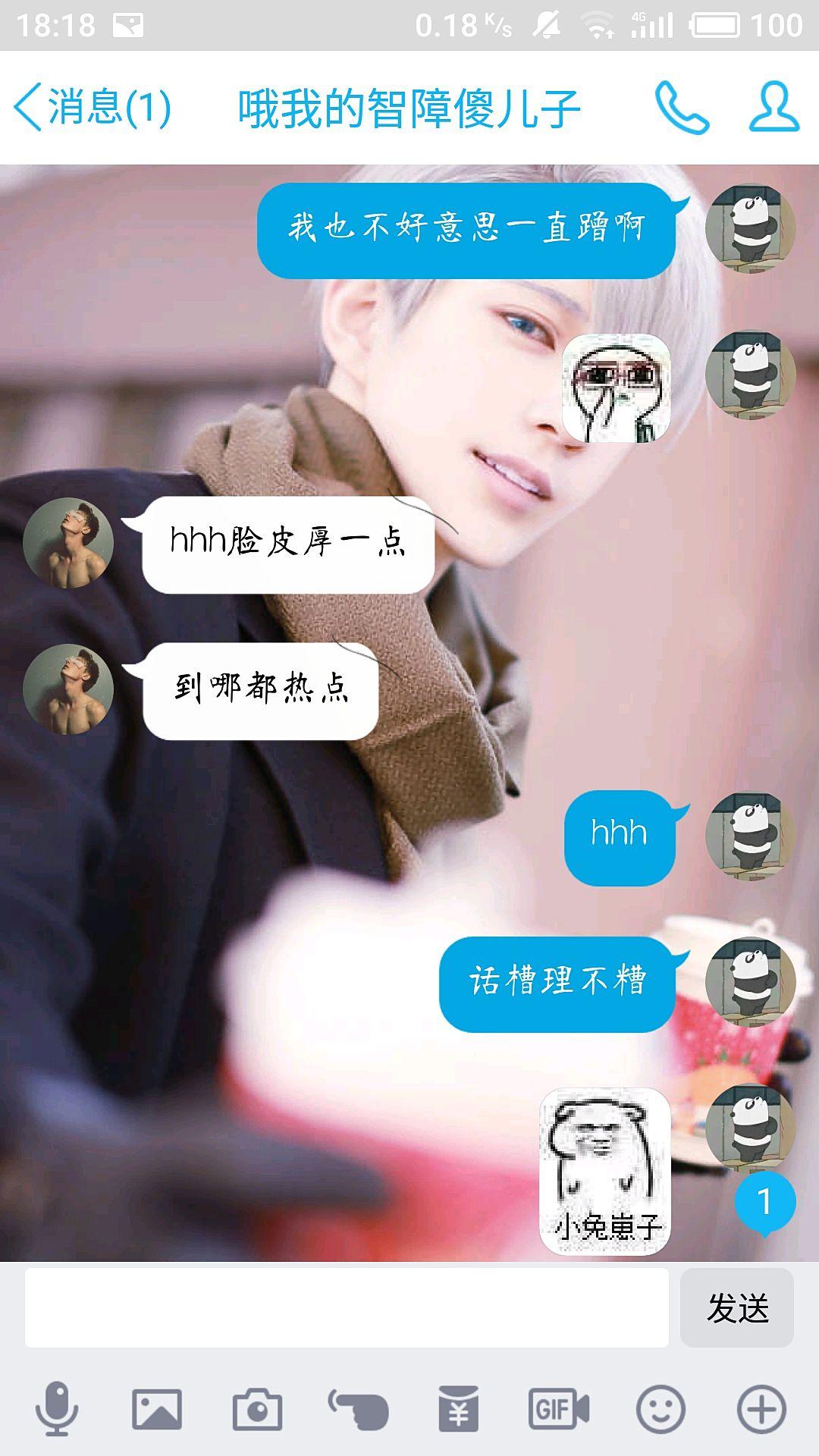Image resolution: width=819 pixels, height=1456 pixels.
Task: Open the plus menu for more options
Action: tap(761, 1410)
